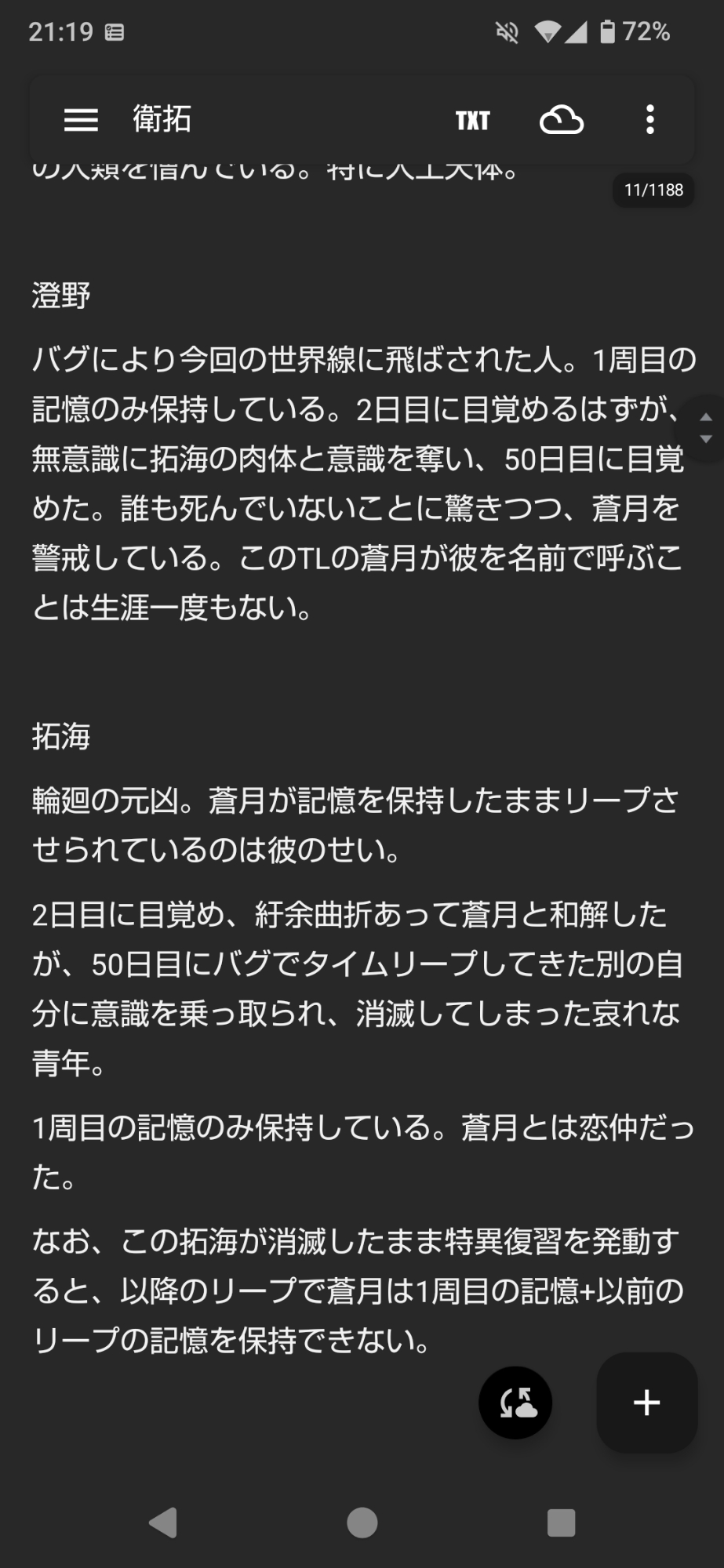Add new item with plus button
The height and width of the screenshot is (1568, 724).
[647, 1403]
